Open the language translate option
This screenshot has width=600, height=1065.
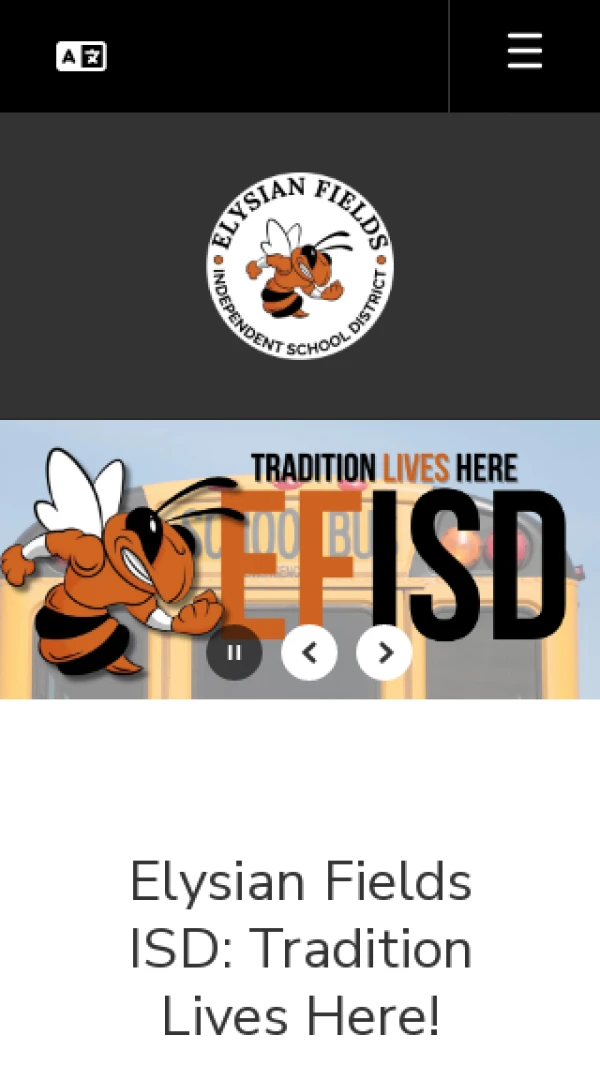click(81, 56)
